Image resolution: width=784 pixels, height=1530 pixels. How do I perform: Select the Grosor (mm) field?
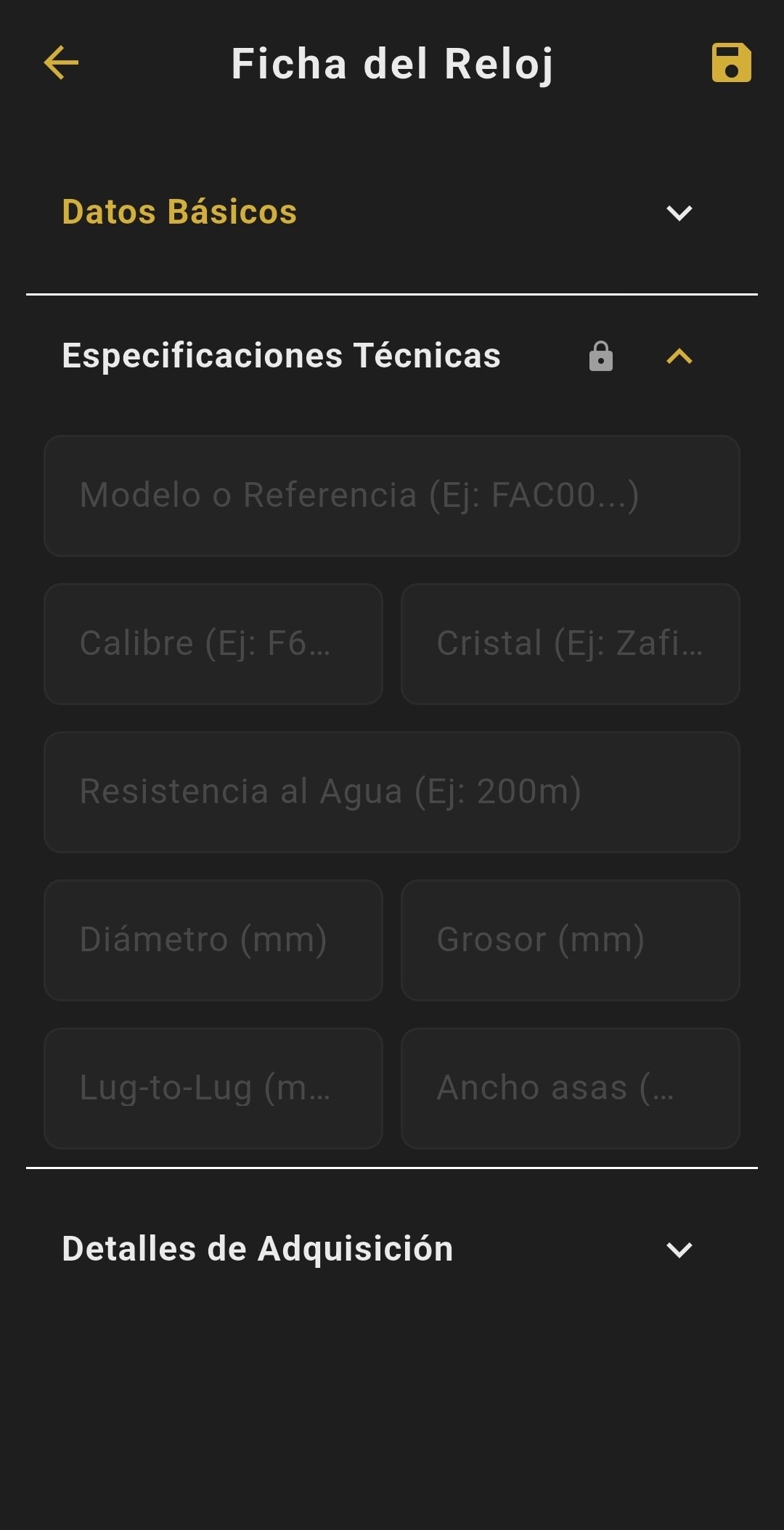tap(571, 940)
